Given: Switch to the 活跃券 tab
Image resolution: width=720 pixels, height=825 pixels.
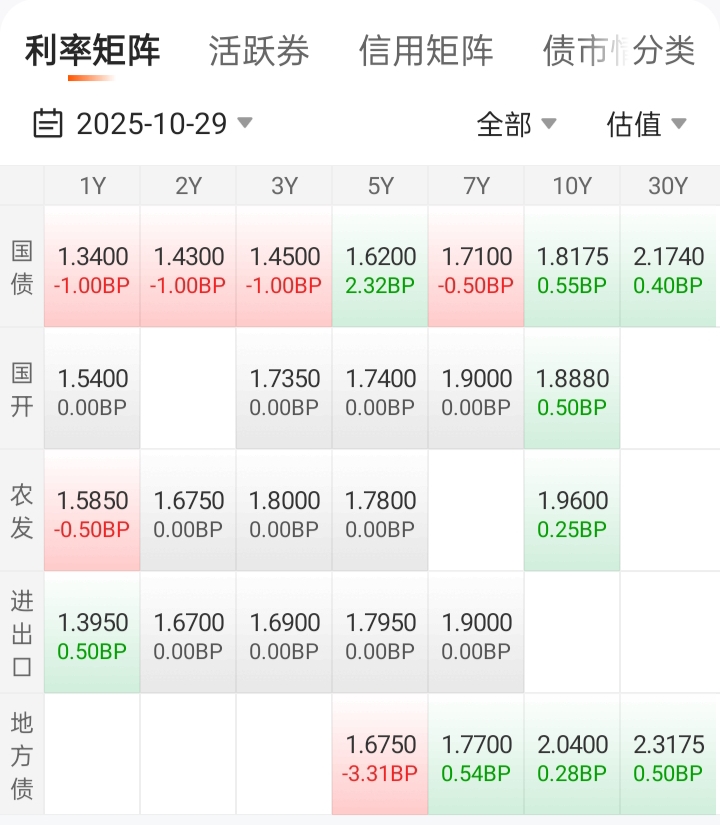Looking at the screenshot, I should [259, 50].
